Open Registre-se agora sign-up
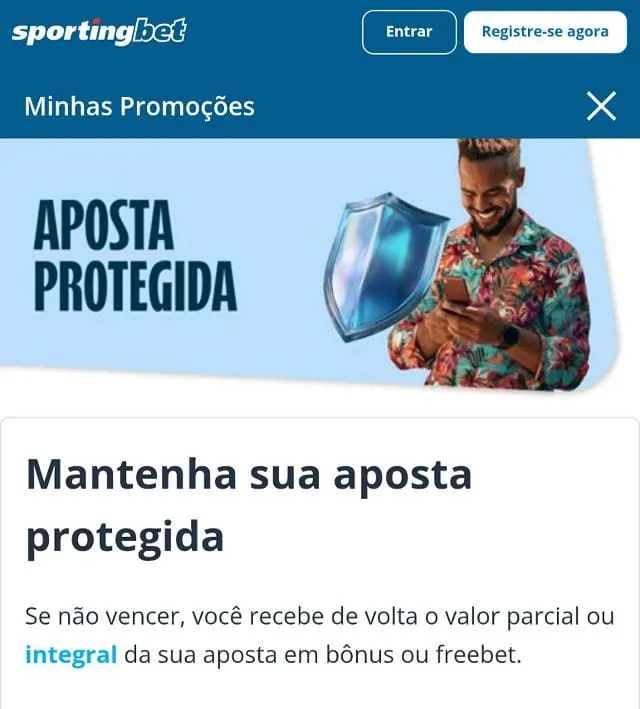 coord(544,32)
